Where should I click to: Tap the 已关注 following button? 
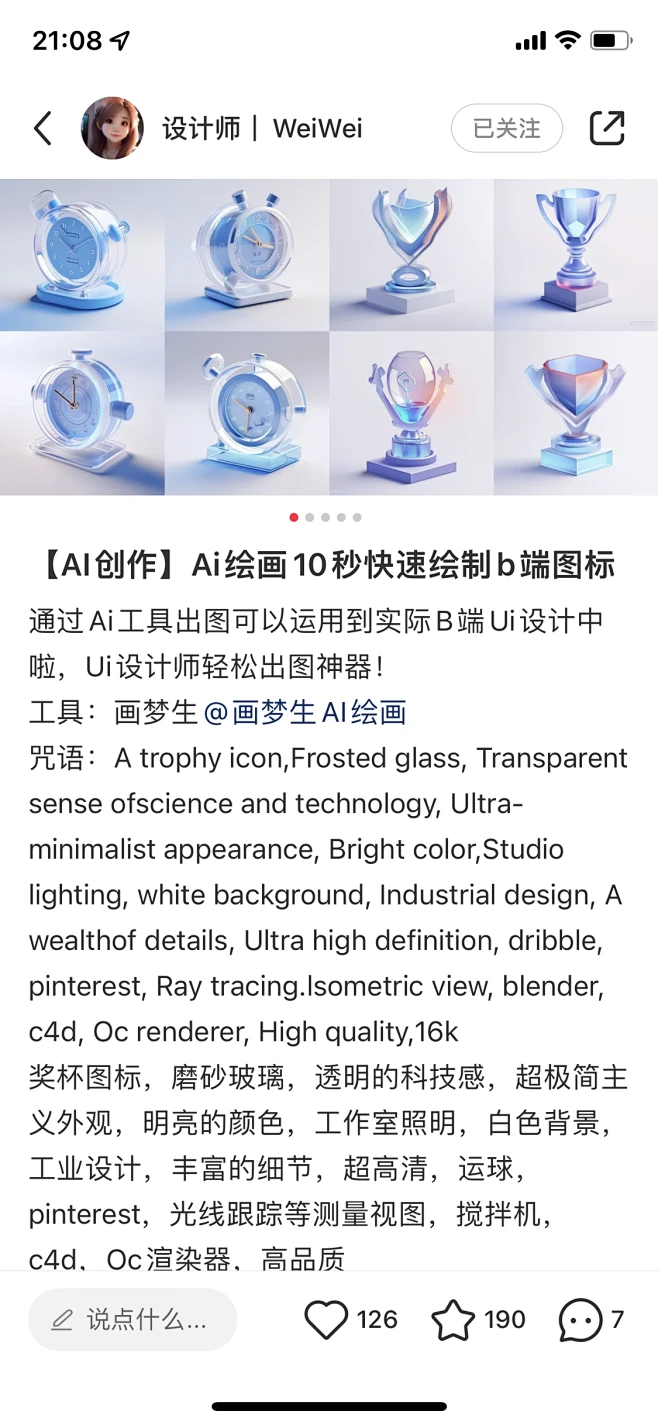(x=506, y=129)
